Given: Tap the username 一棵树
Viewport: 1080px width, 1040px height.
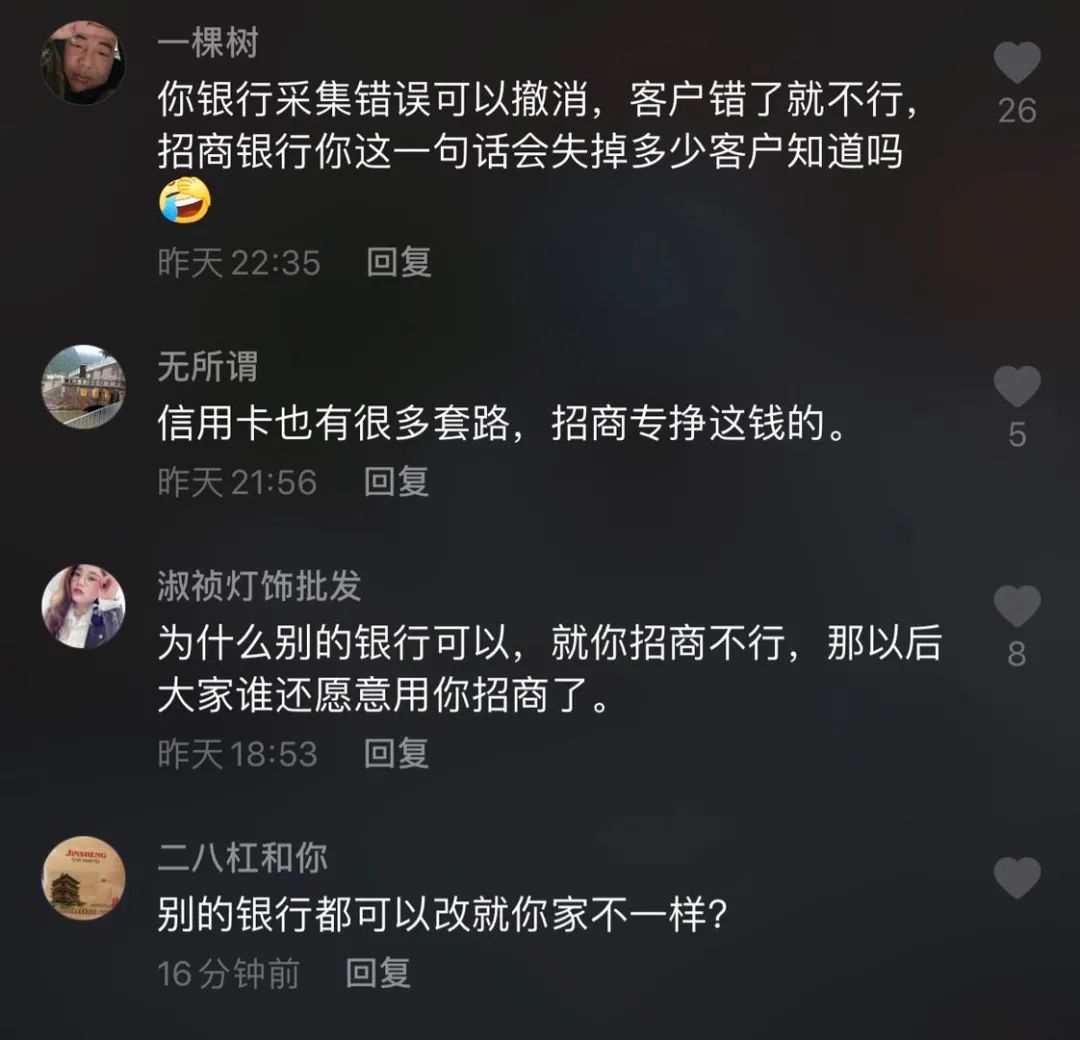Looking at the screenshot, I should 208,43.
